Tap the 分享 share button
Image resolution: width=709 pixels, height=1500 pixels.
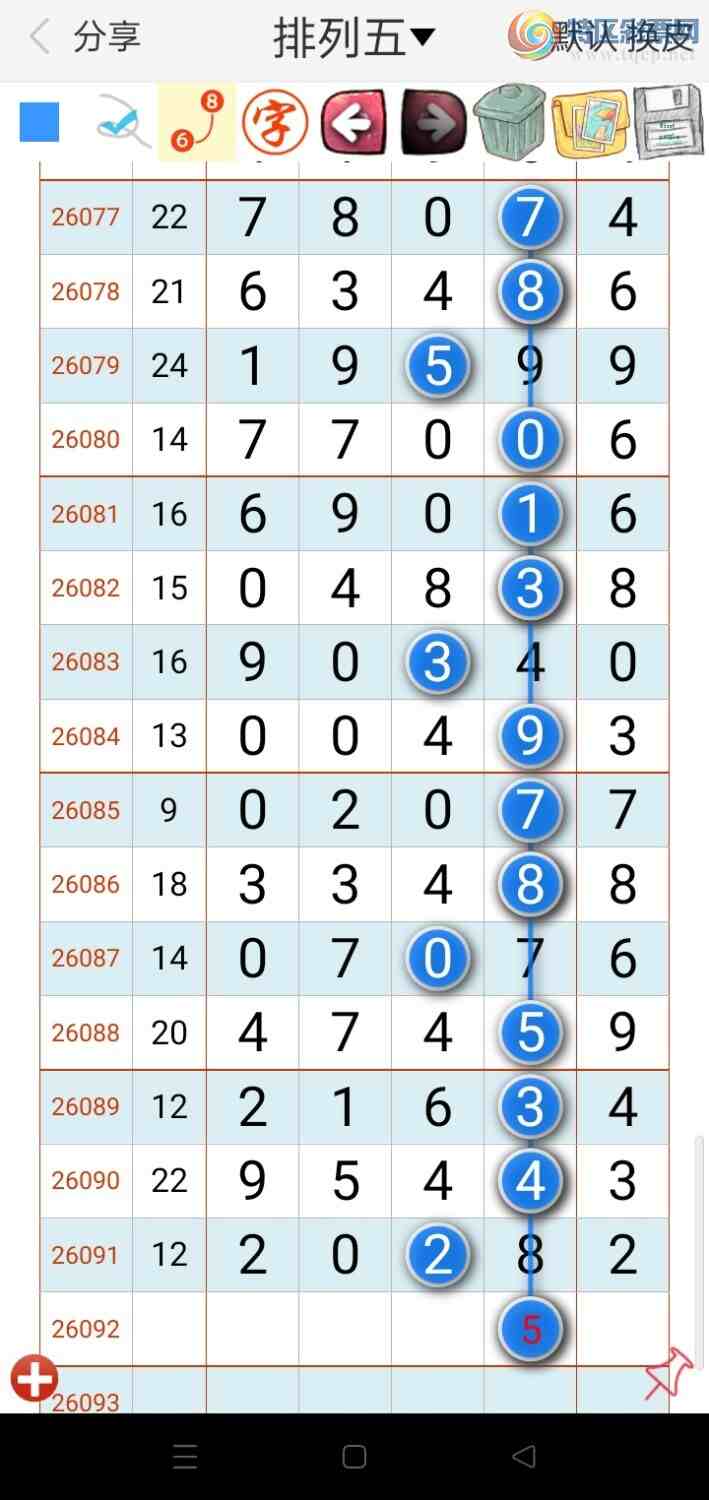click(107, 38)
